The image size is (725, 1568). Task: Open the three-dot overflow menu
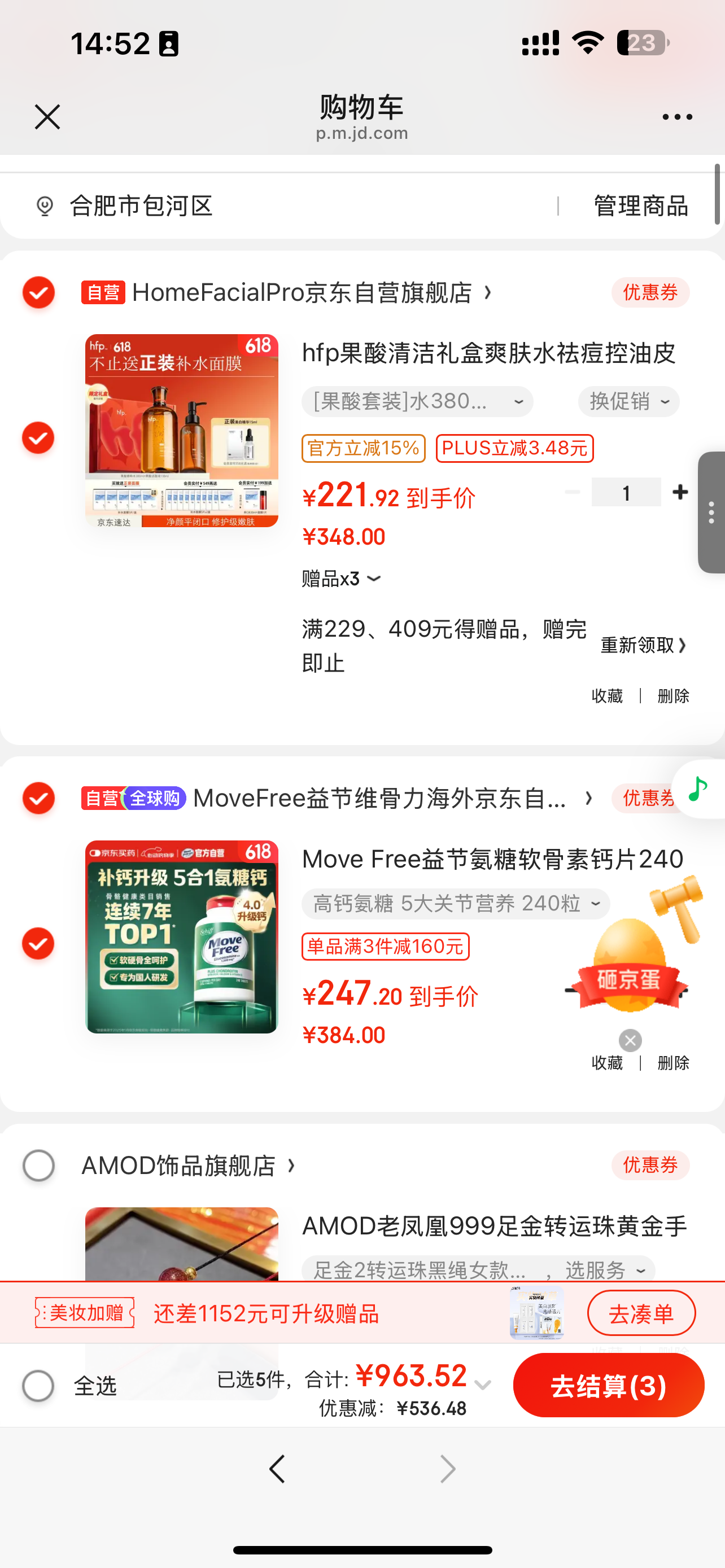pos(677,117)
